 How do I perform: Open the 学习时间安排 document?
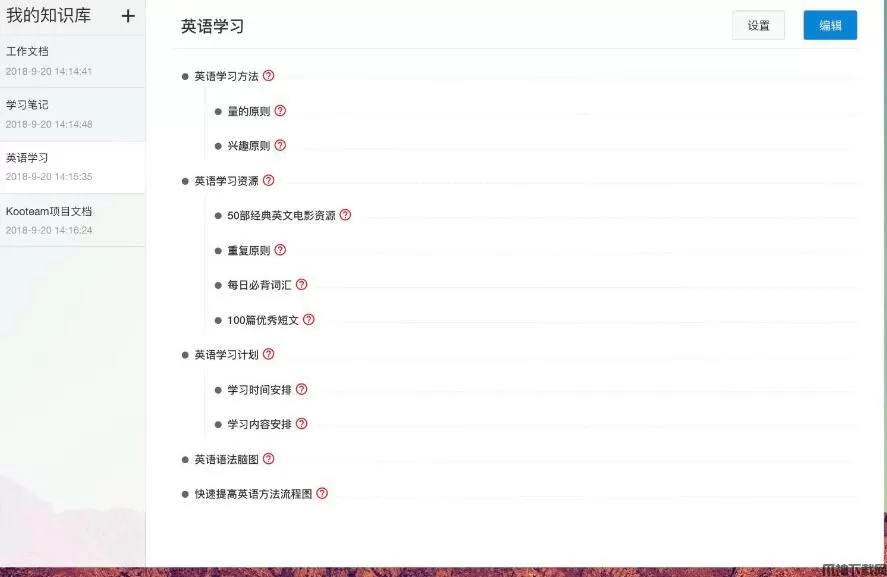259,390
